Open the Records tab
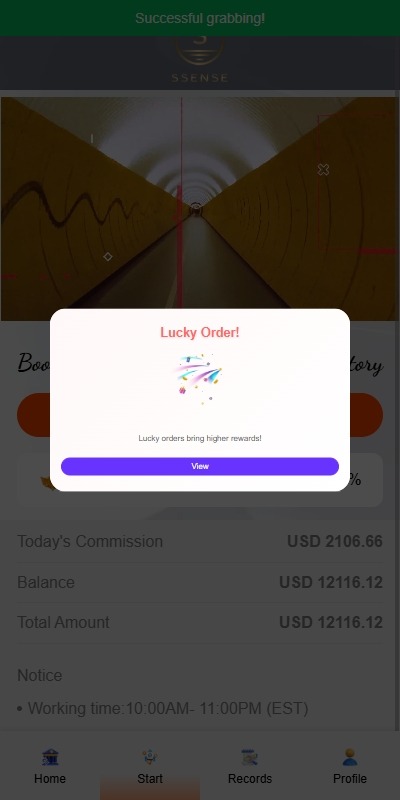Screen dimensions: 400x800 click(250, 766)
